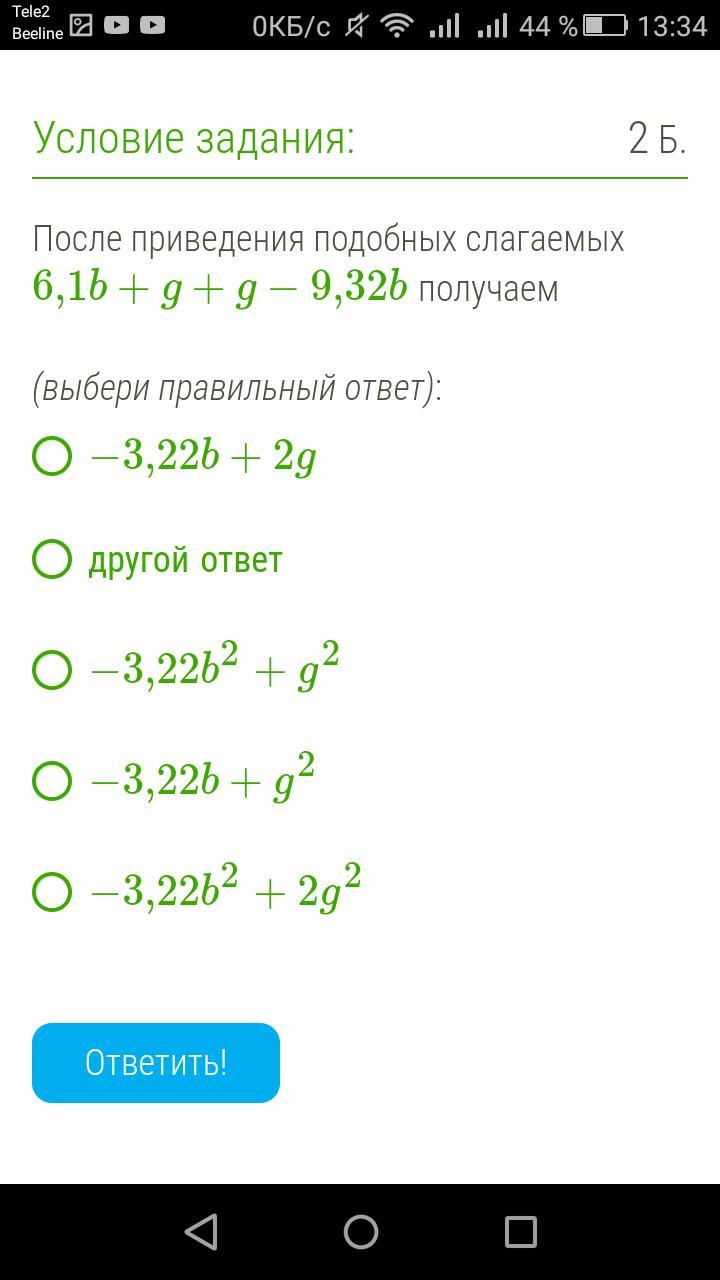Select the answer −3,22b² + 2g²
Image resolution: width=720 pixels, height=1280 pixels.
(52, 891)
